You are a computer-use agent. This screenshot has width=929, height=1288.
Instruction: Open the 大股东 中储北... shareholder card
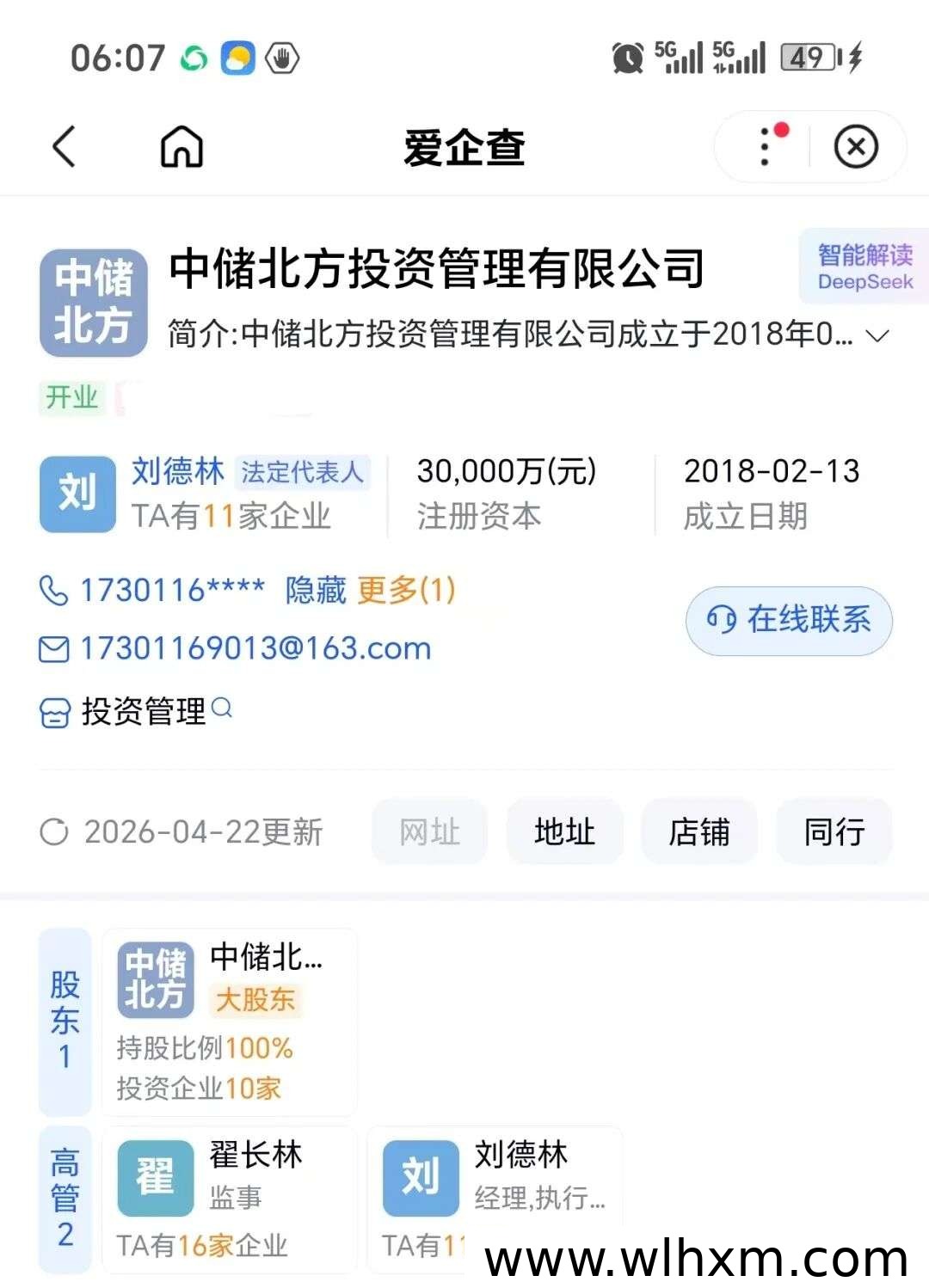pyautogui.click(x=229, y=1021)
